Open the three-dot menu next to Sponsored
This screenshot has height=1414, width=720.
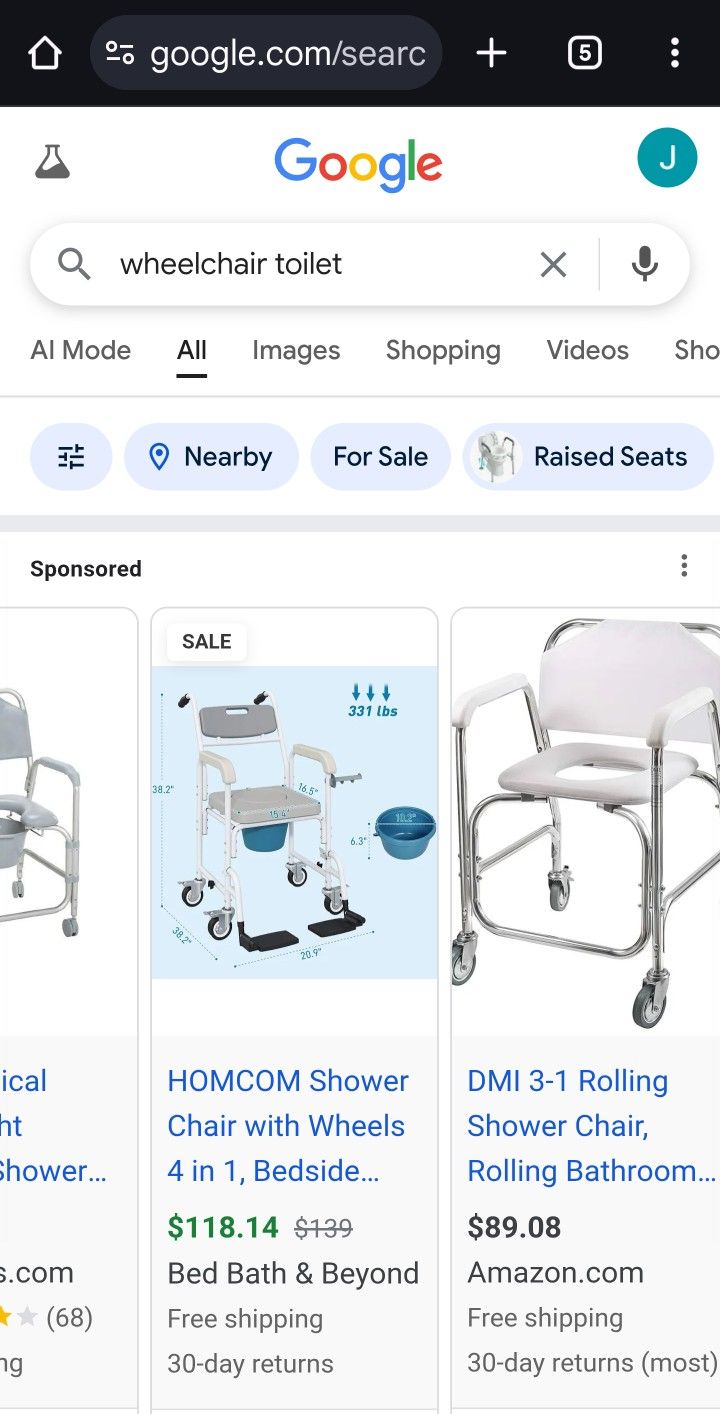click(x=684, y=565)
